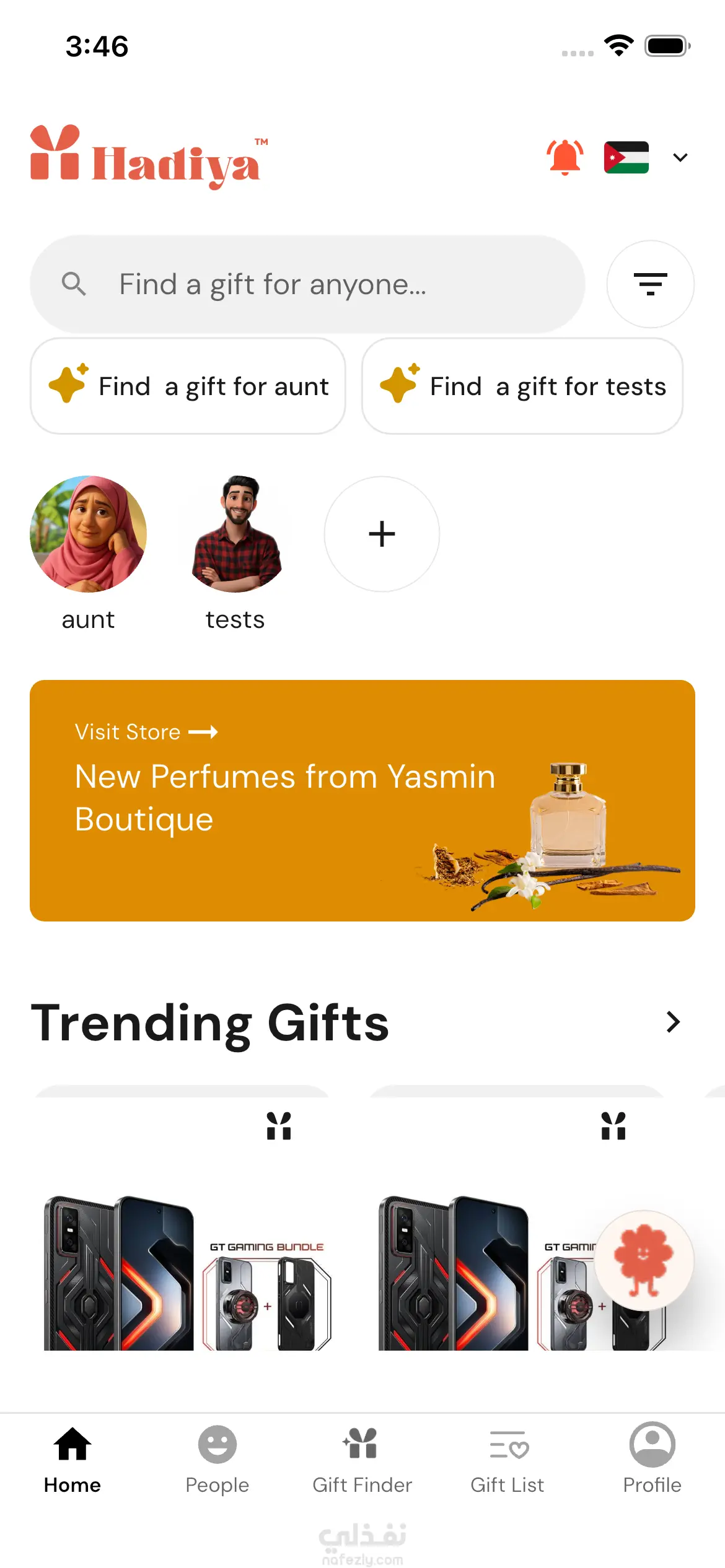Open the Yasmin Boutique perfumes banner
This screenshot has height=1568, width=725.
click(362, 800)
